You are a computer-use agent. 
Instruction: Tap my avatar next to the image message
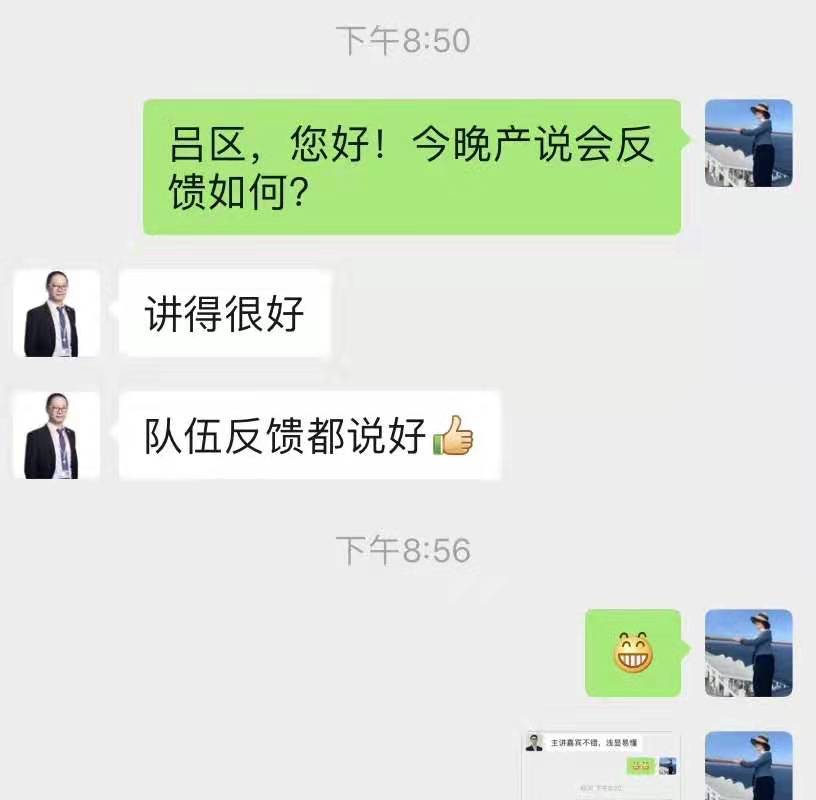(x=748, y=766)
